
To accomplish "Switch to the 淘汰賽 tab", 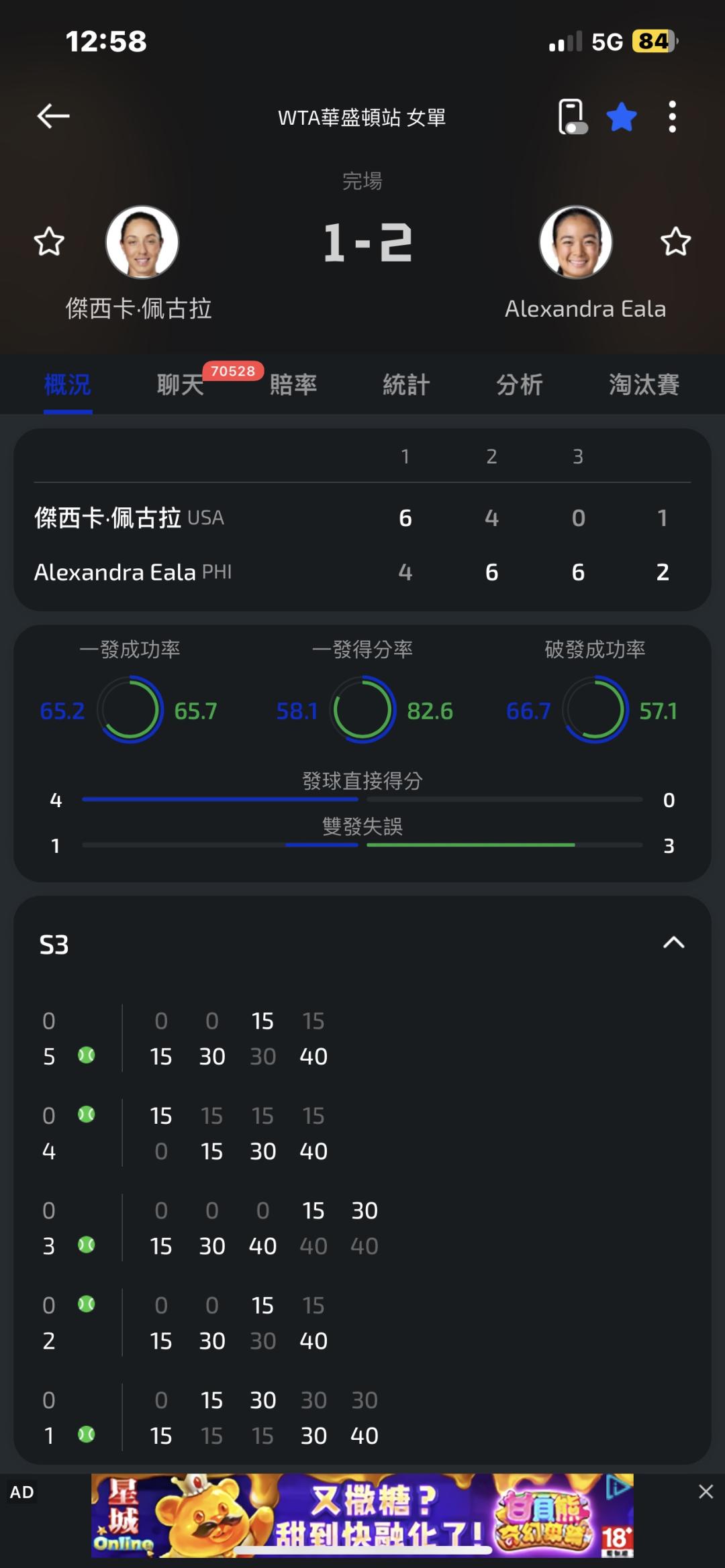I will (x=644, y=384).
